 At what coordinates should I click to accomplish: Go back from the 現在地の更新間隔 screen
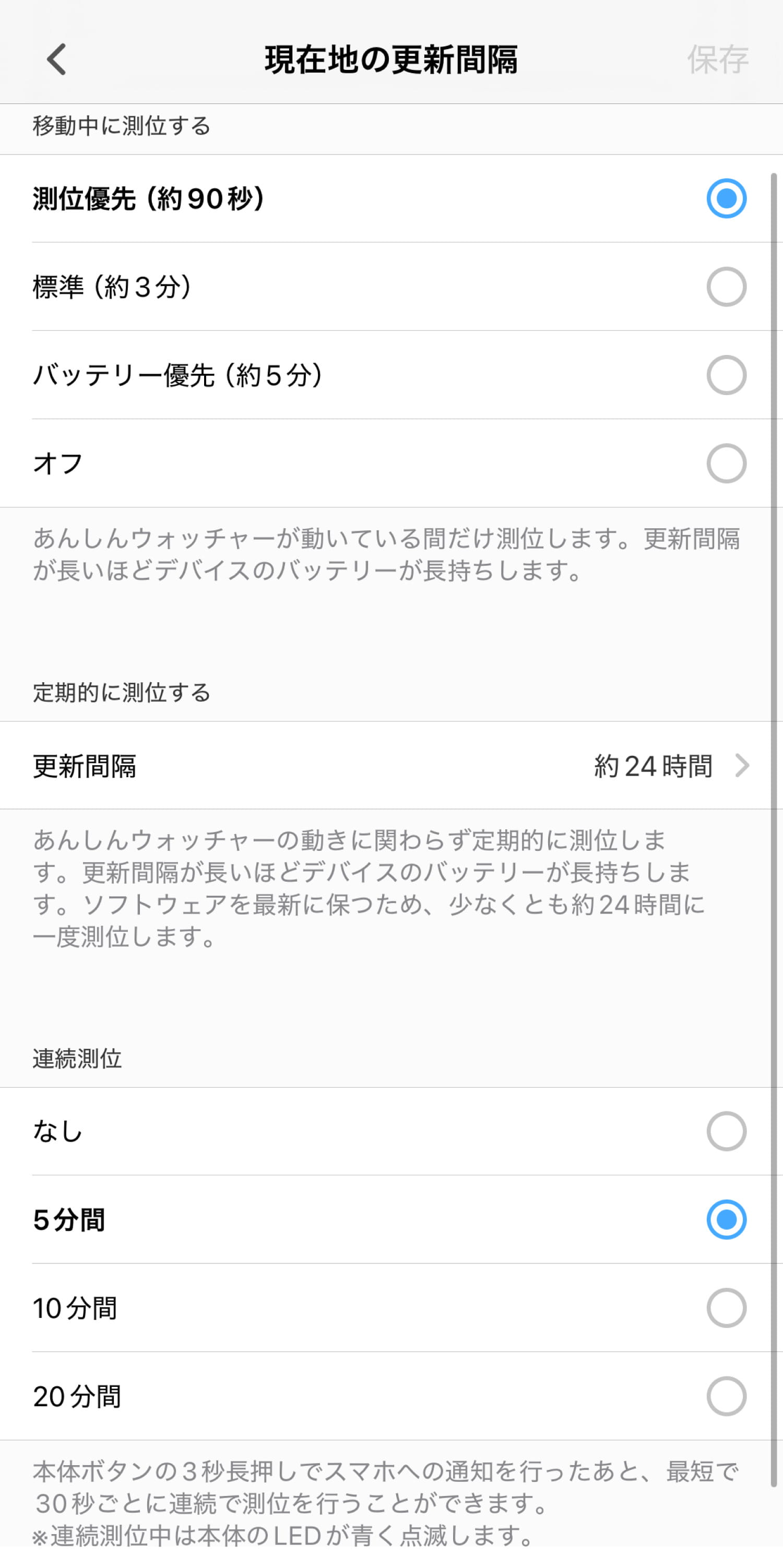point(56,60)
